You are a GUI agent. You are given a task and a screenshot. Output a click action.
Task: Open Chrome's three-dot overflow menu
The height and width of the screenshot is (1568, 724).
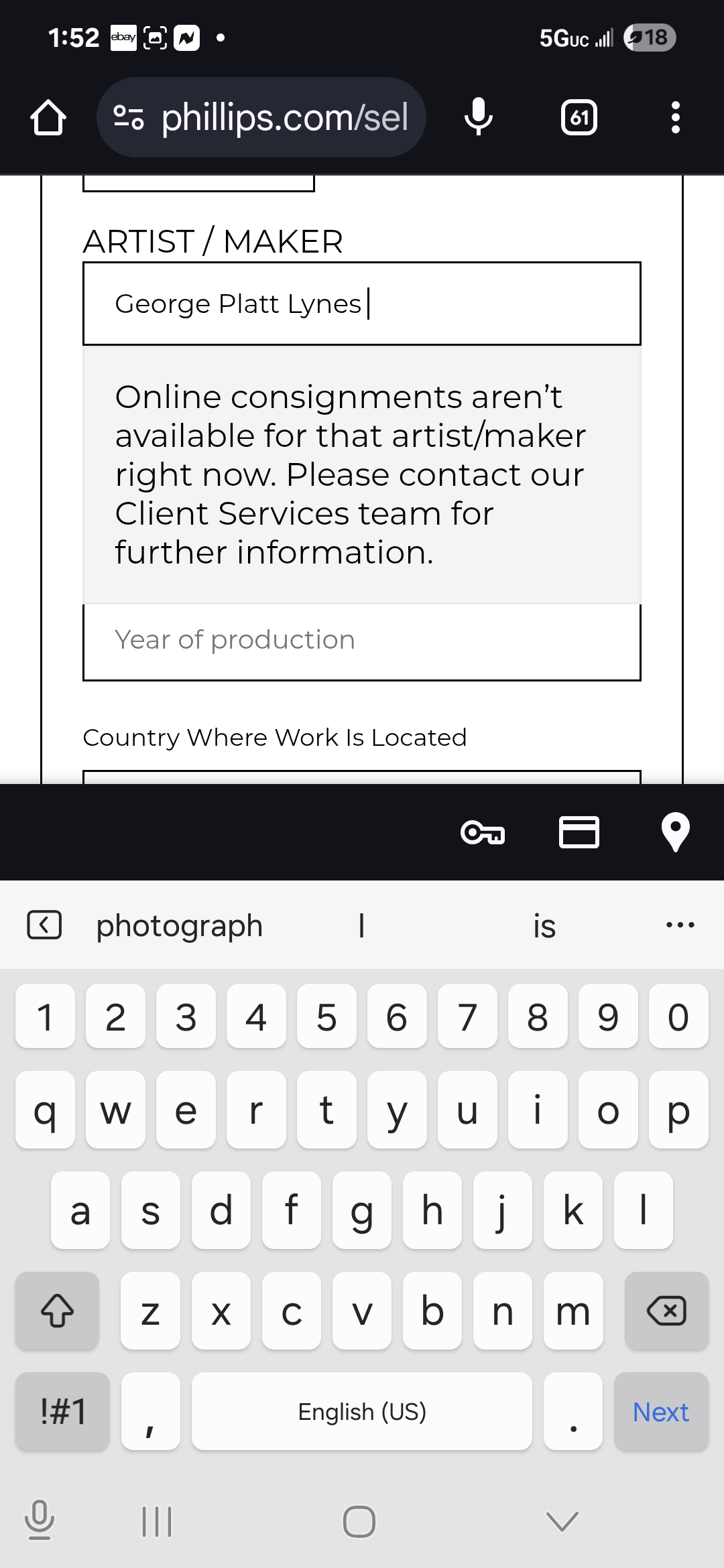click(675, 117)
